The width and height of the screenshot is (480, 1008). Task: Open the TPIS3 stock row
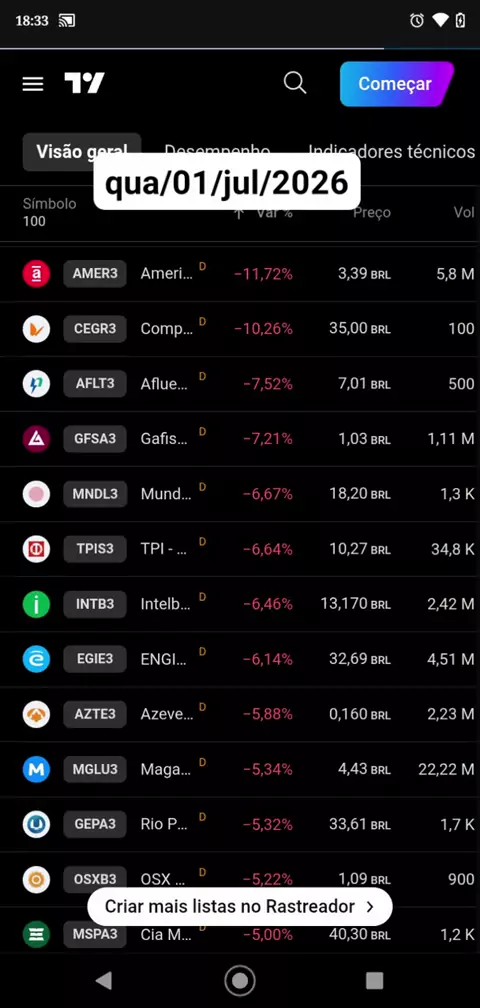pos(240,550)
